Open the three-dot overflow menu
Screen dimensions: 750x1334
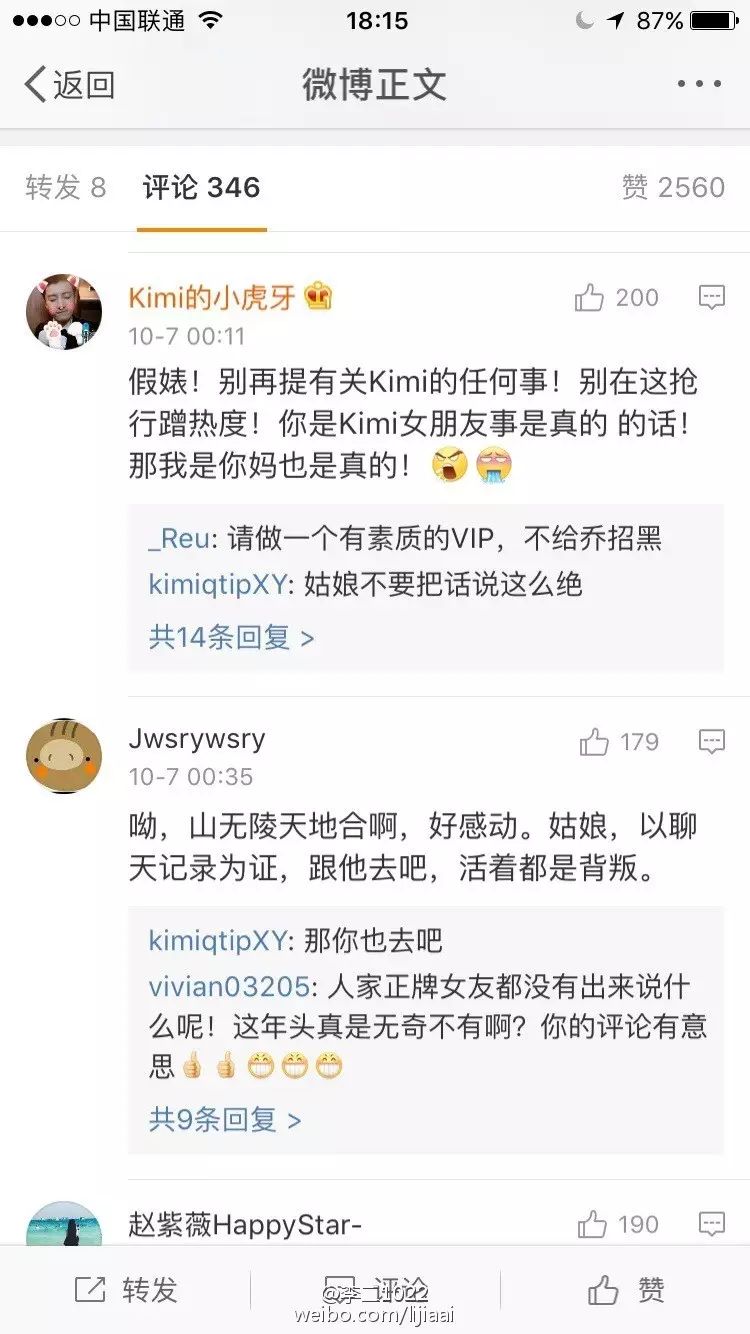click(x=699, y=85)
